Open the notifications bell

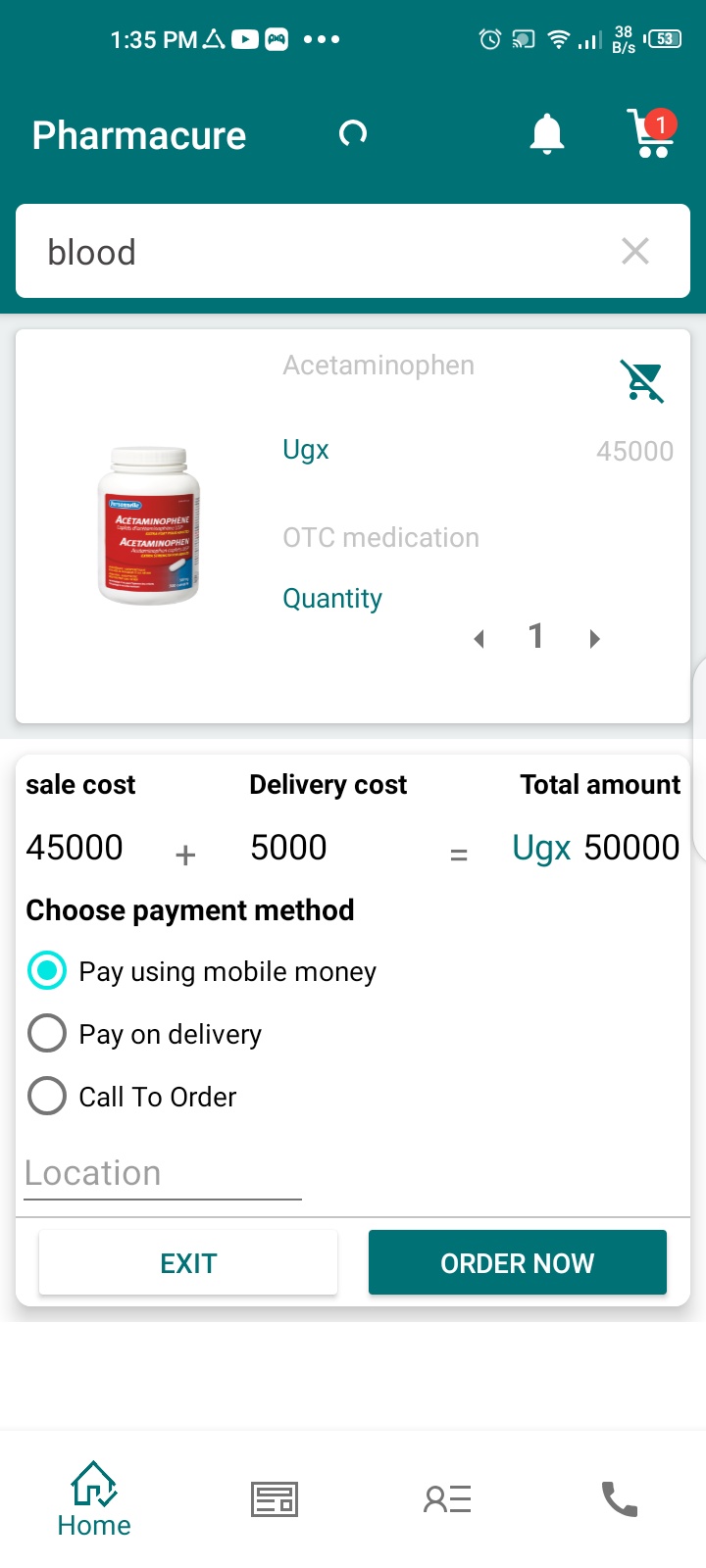click(x=547, y=134)
